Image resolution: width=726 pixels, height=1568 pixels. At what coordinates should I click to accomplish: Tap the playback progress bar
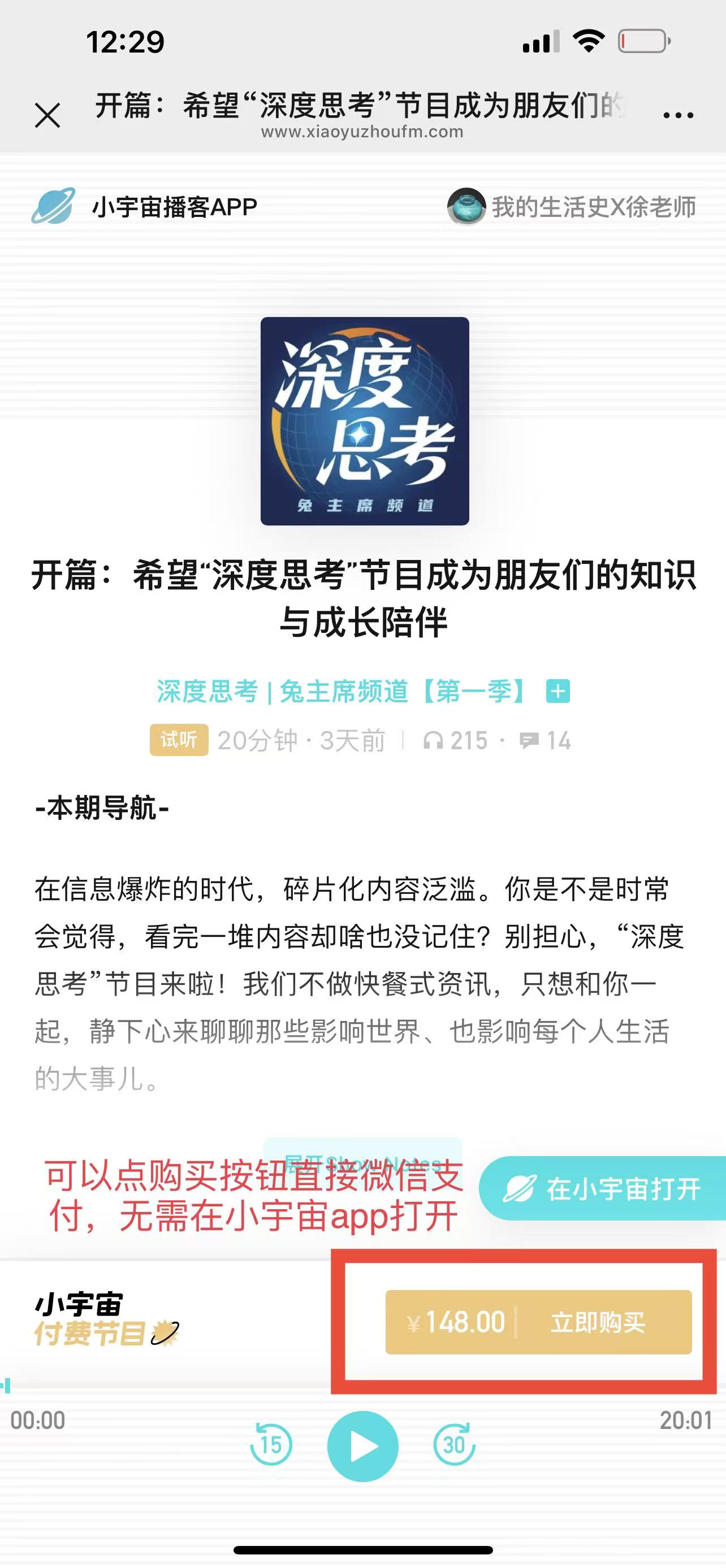pos(363,1386)
